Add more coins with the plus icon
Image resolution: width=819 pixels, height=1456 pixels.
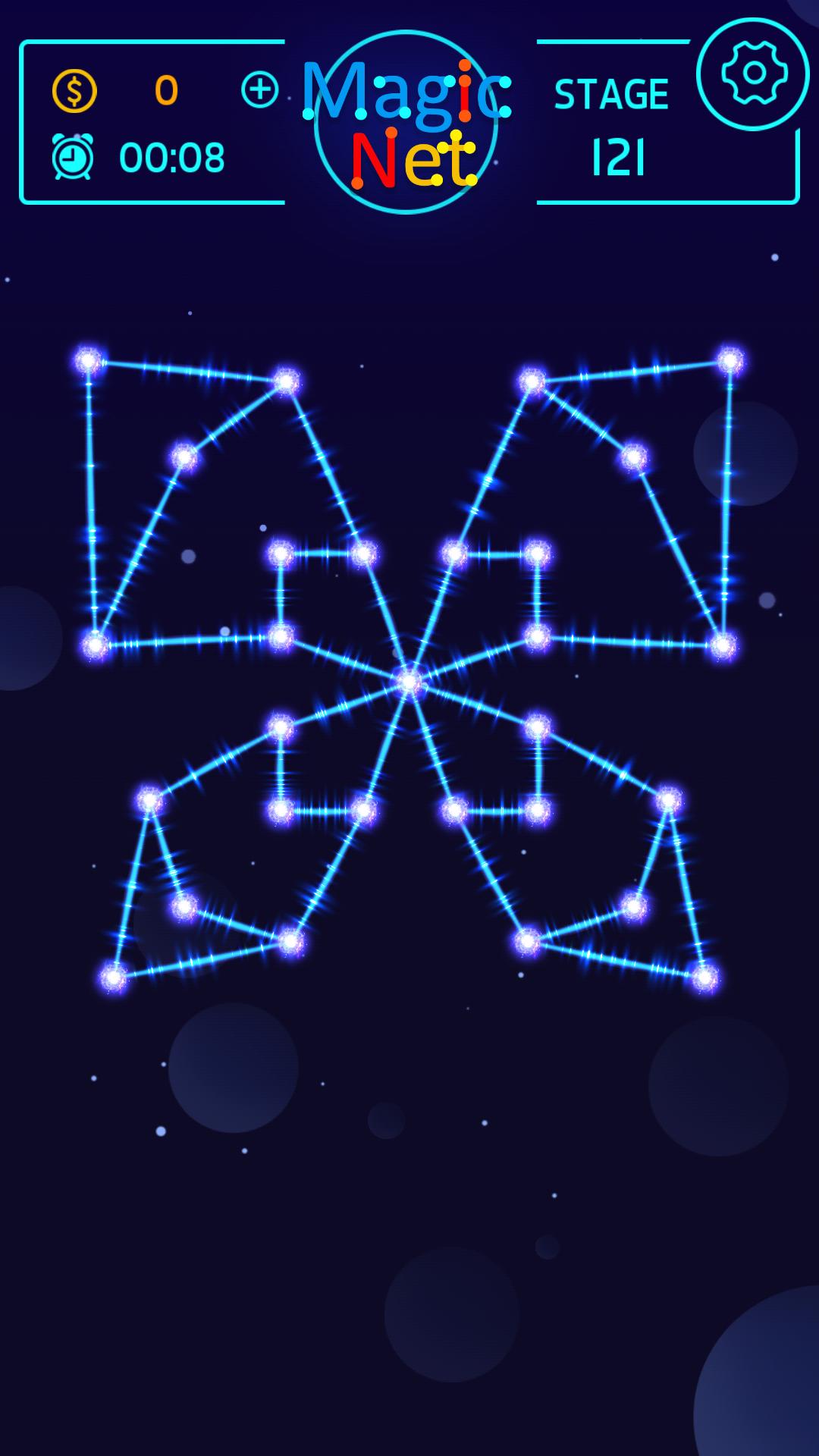click(x=260, y=90)
